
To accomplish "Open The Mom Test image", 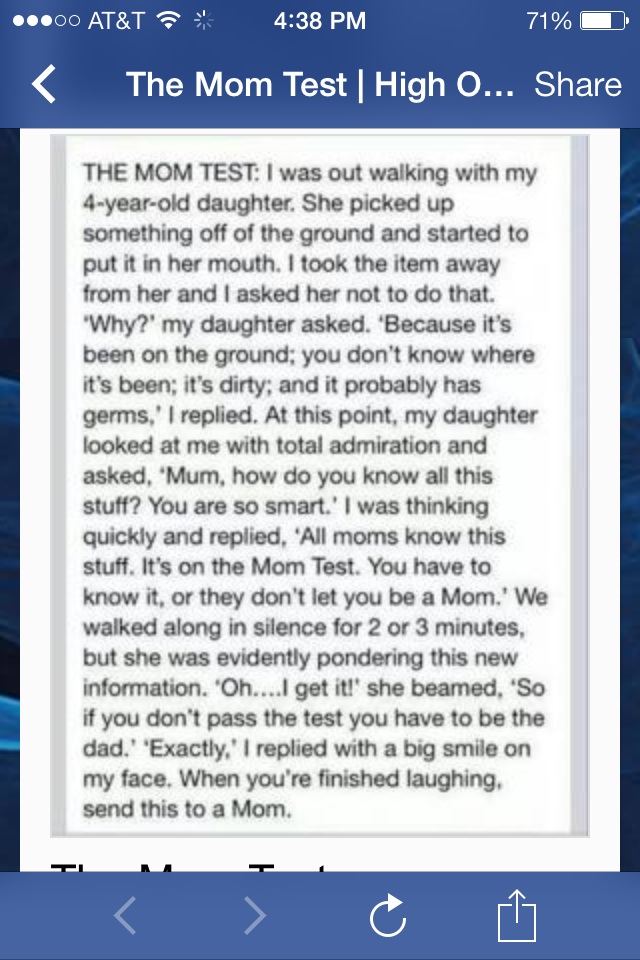I will [x=320, y=485].
